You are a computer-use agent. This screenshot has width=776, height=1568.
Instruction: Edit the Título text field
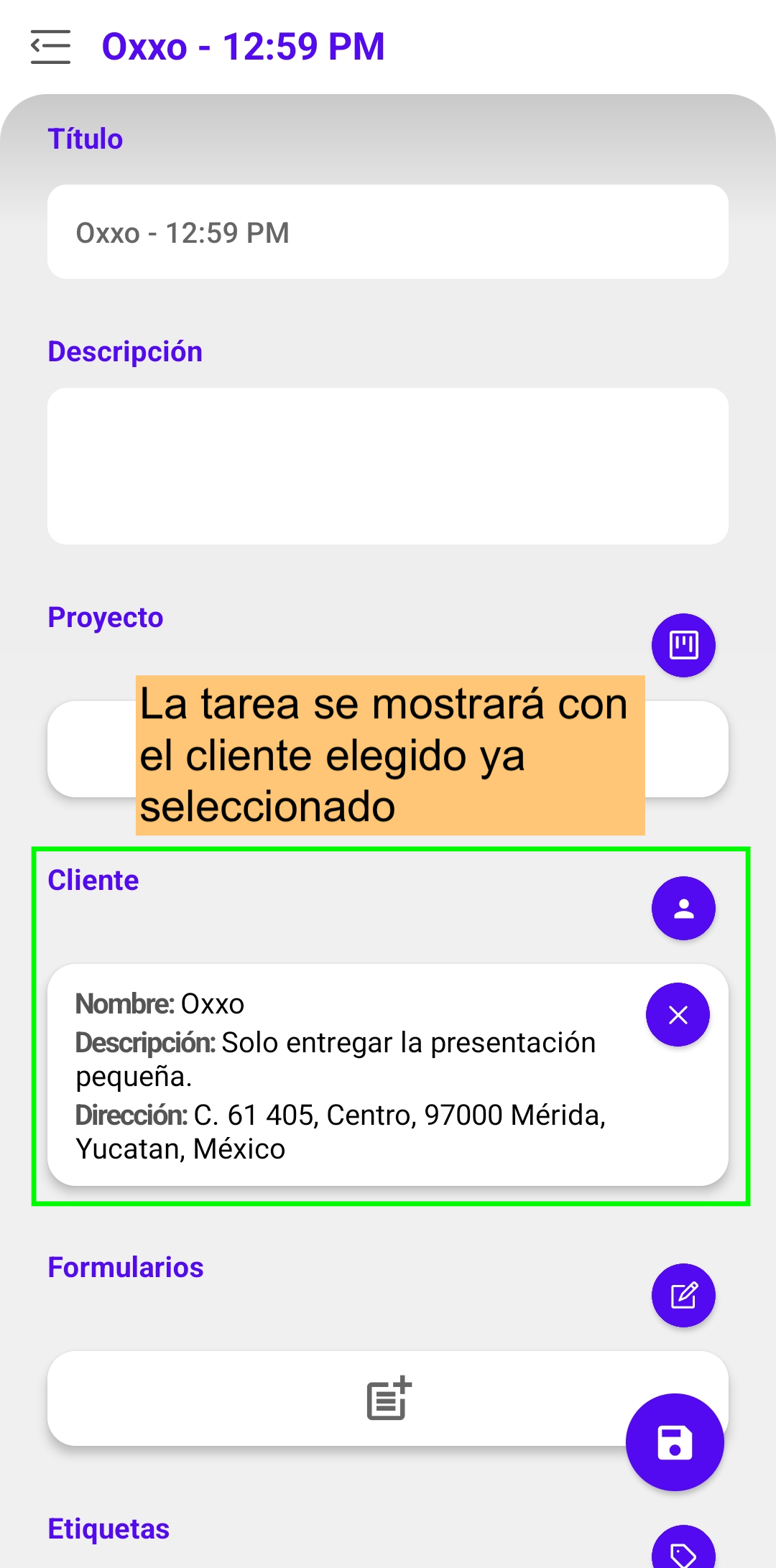coord(388,232)
